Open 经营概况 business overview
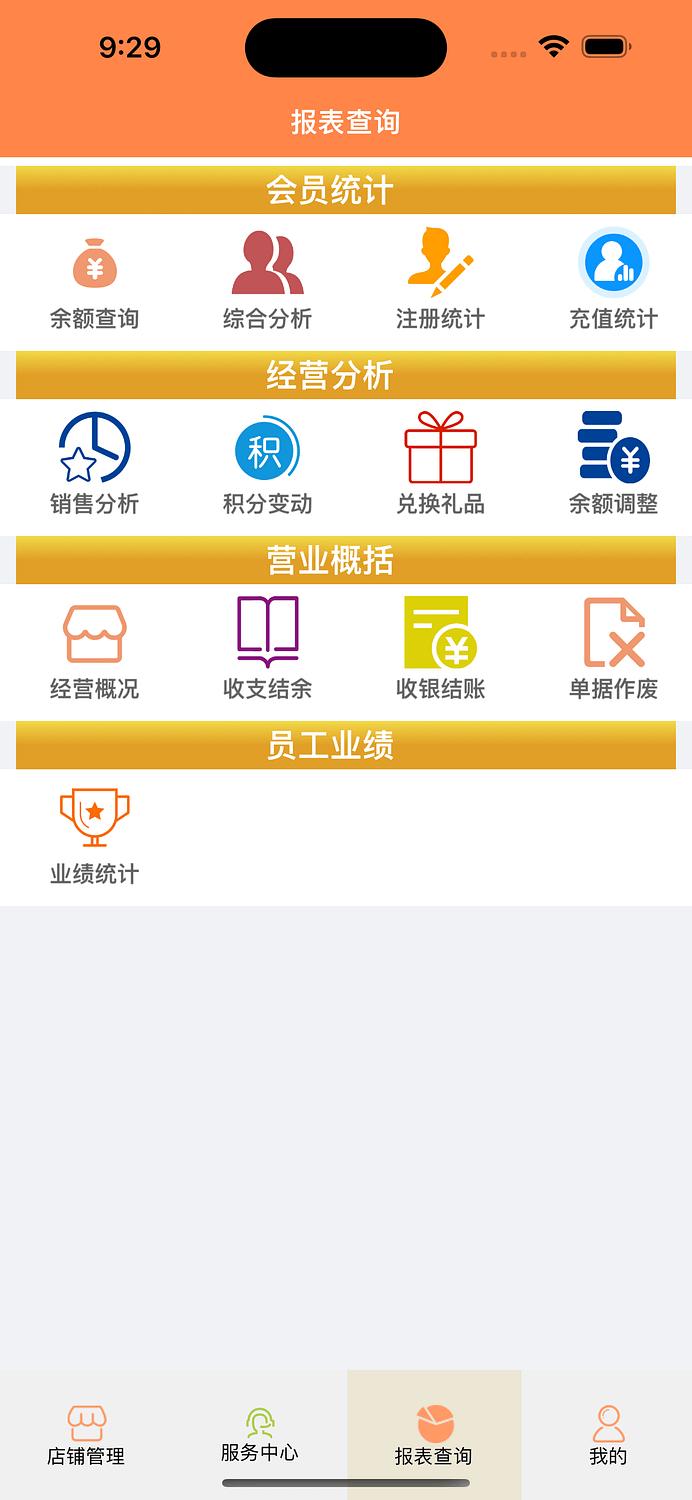Screen dimensions: 692x1500 95,650
